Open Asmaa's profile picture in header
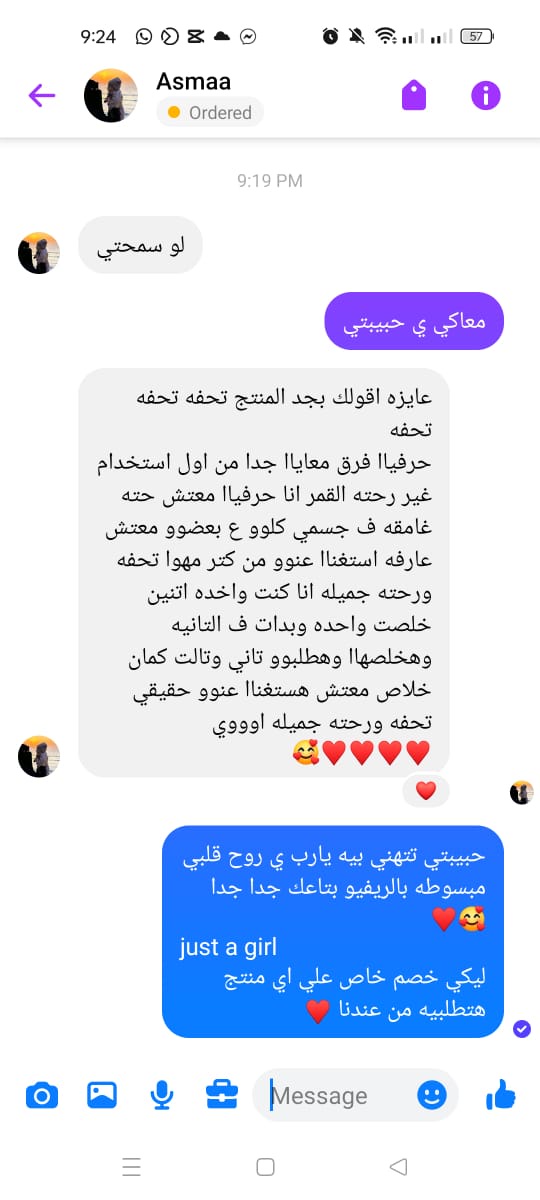The image size is (540, 1200). pos(111,96)
